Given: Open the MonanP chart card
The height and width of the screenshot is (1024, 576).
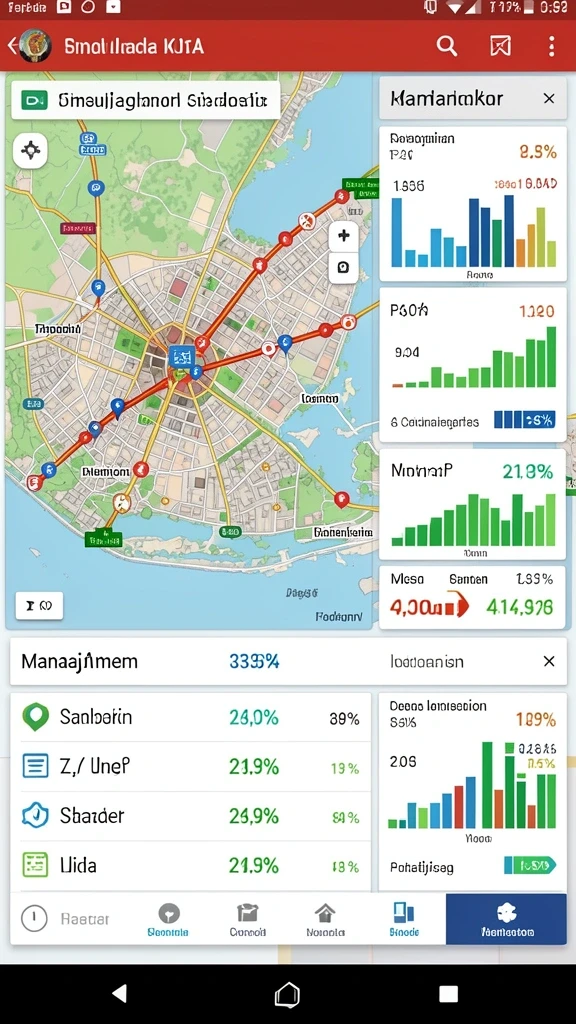Looking at the screenshot, I should tap(472, 504).
